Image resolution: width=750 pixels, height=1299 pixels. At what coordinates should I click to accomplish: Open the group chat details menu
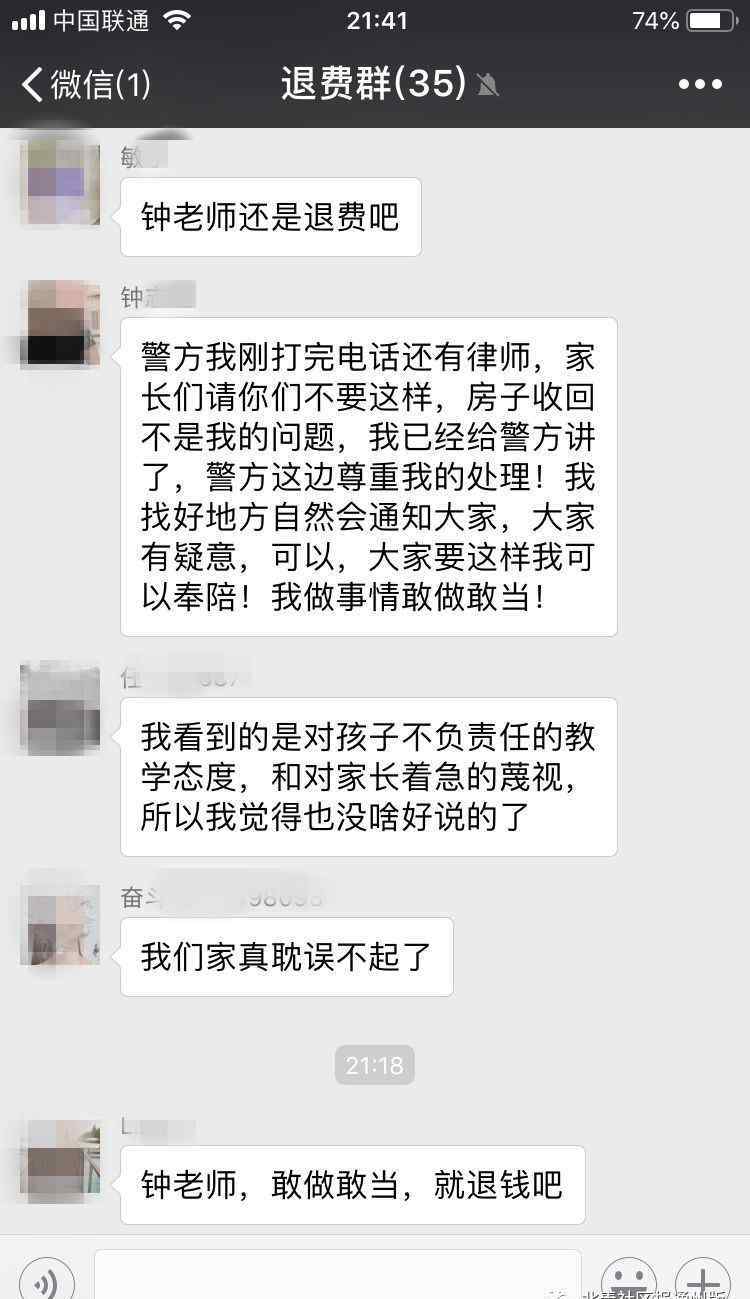700,84
